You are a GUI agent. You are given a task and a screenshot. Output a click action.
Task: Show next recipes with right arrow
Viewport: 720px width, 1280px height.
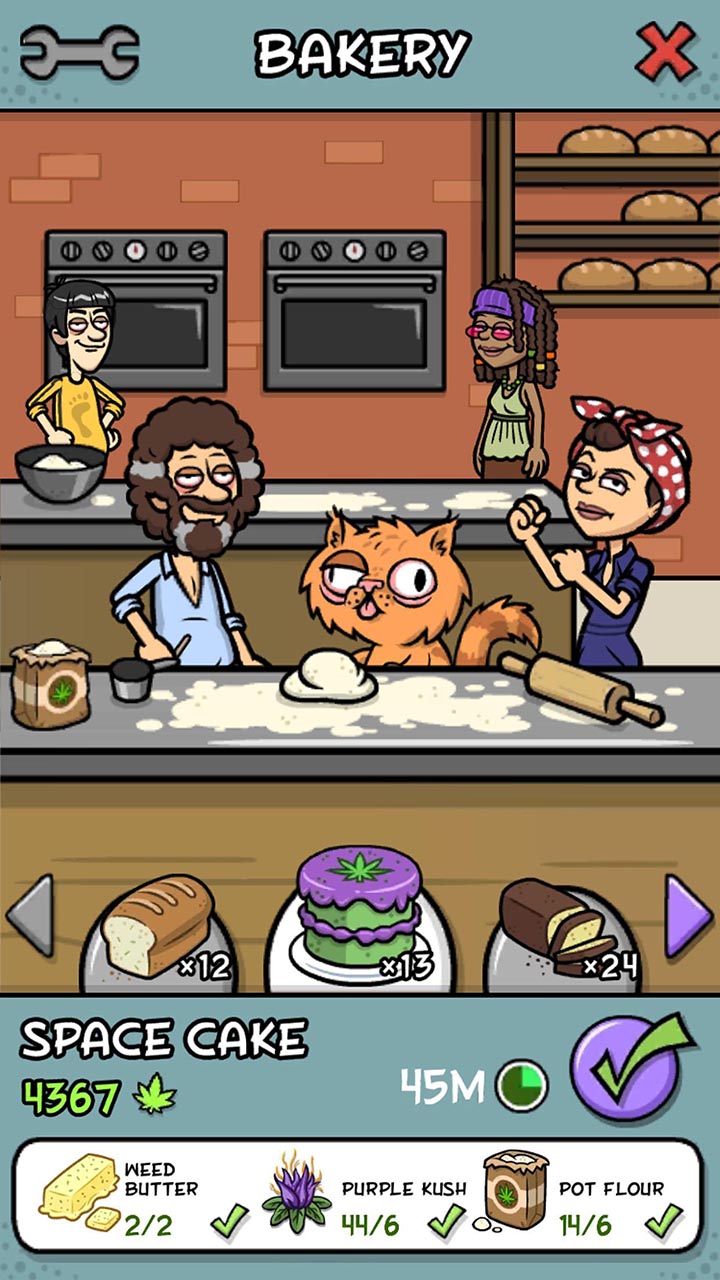pyautogui.click(x=688, y=916)
